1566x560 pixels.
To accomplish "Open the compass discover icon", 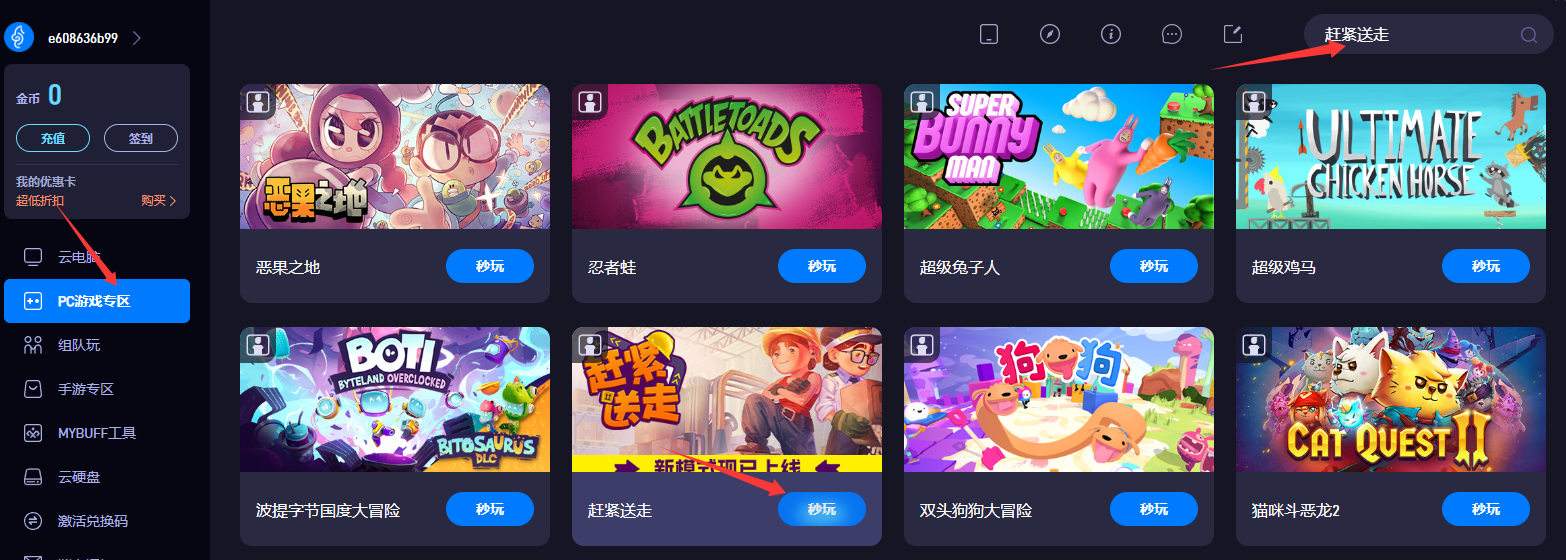I will tap(1049, 34).
